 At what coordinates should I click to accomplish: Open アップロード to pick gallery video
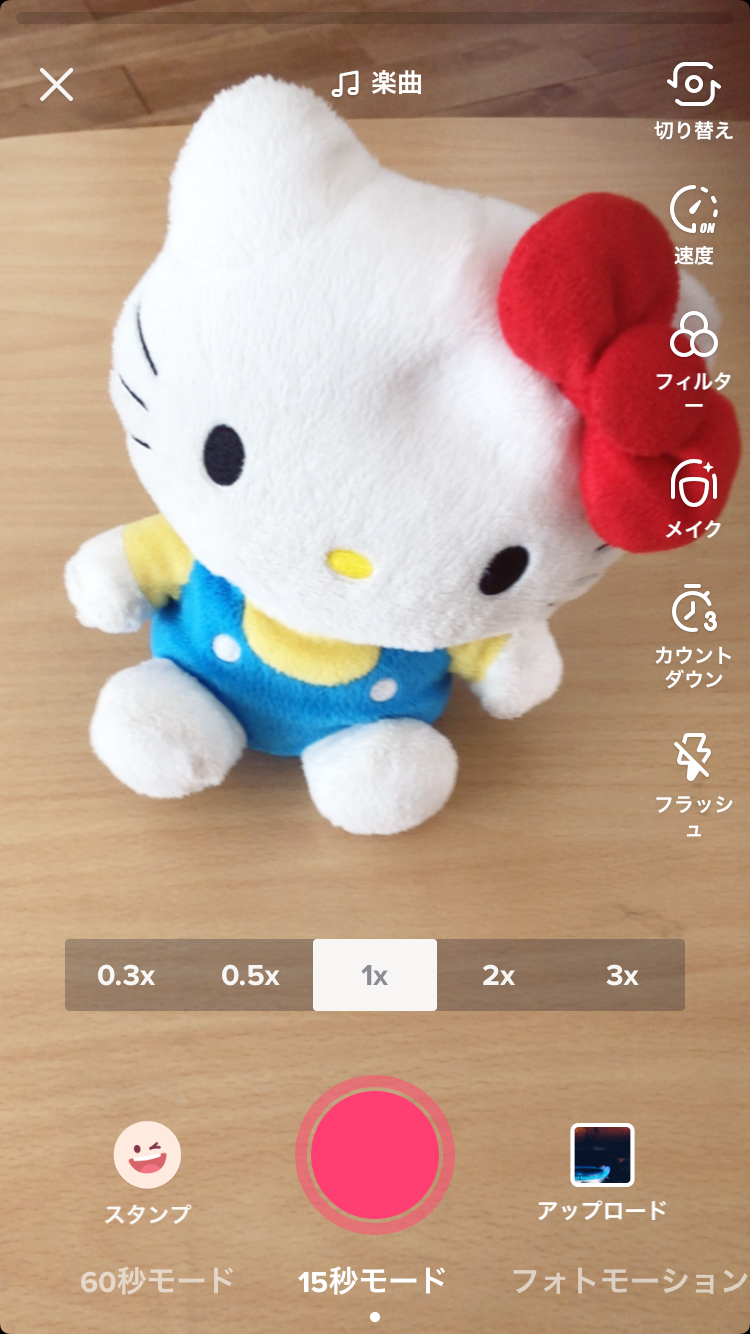point(602,1155)
